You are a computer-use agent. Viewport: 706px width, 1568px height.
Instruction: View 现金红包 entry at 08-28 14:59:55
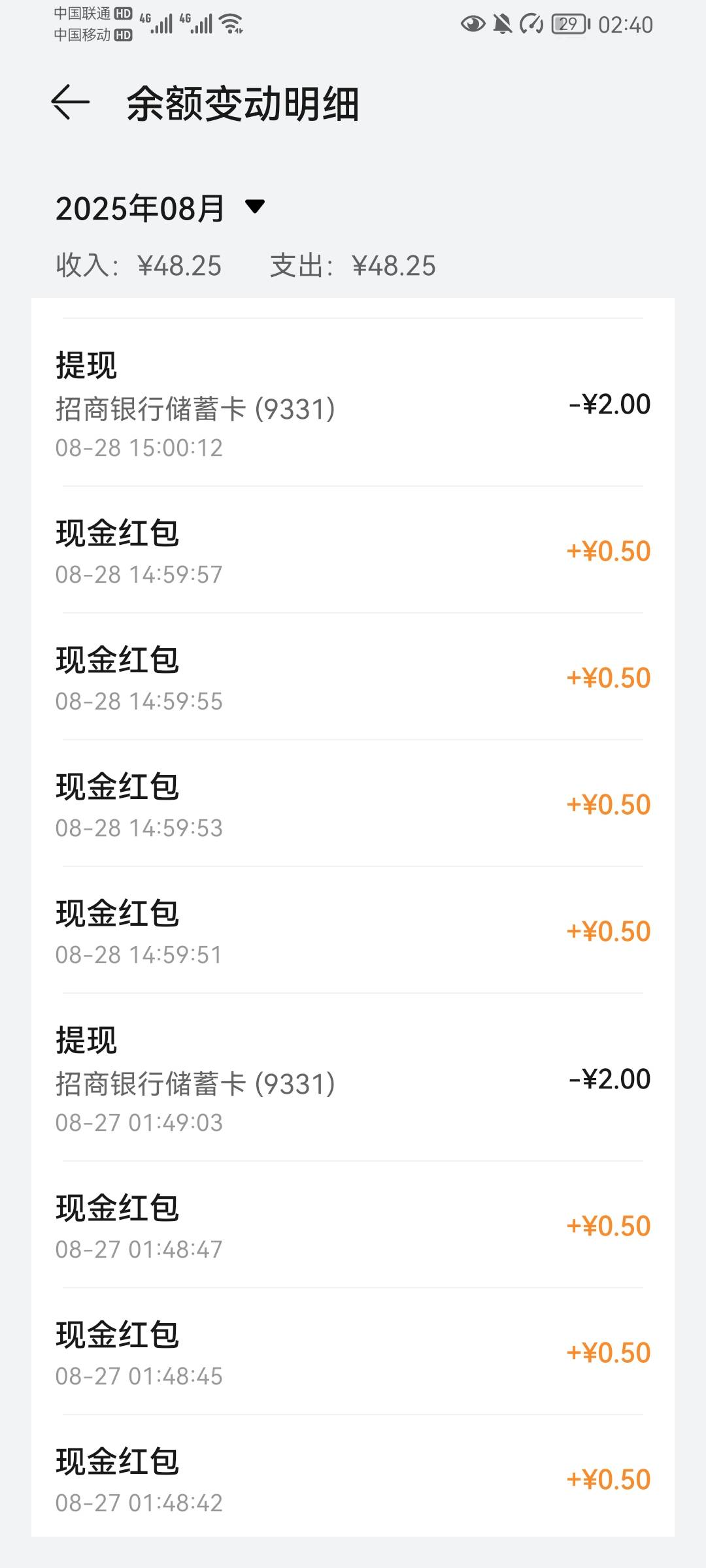pyautogui.click(x=353, y=677)
